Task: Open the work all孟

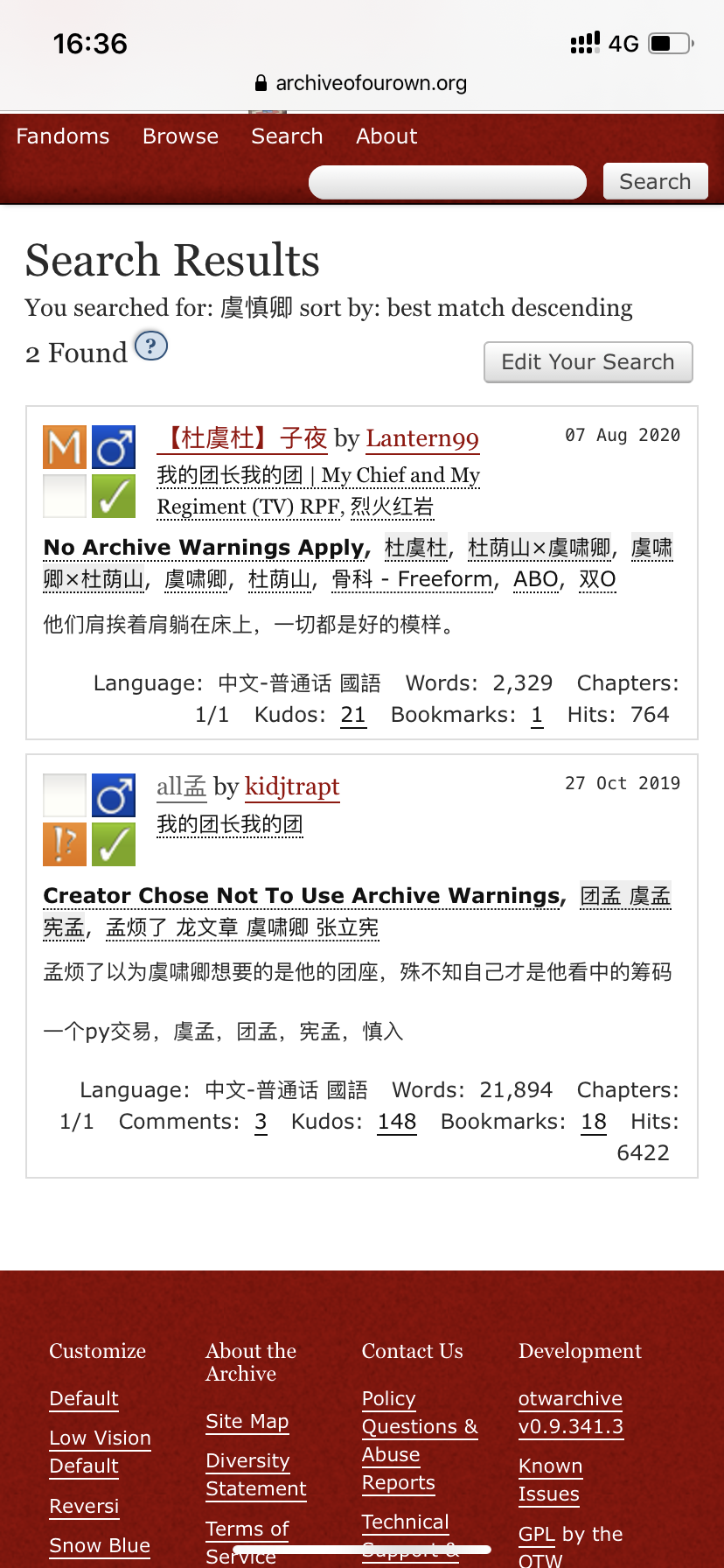Action: coord(181,787)
